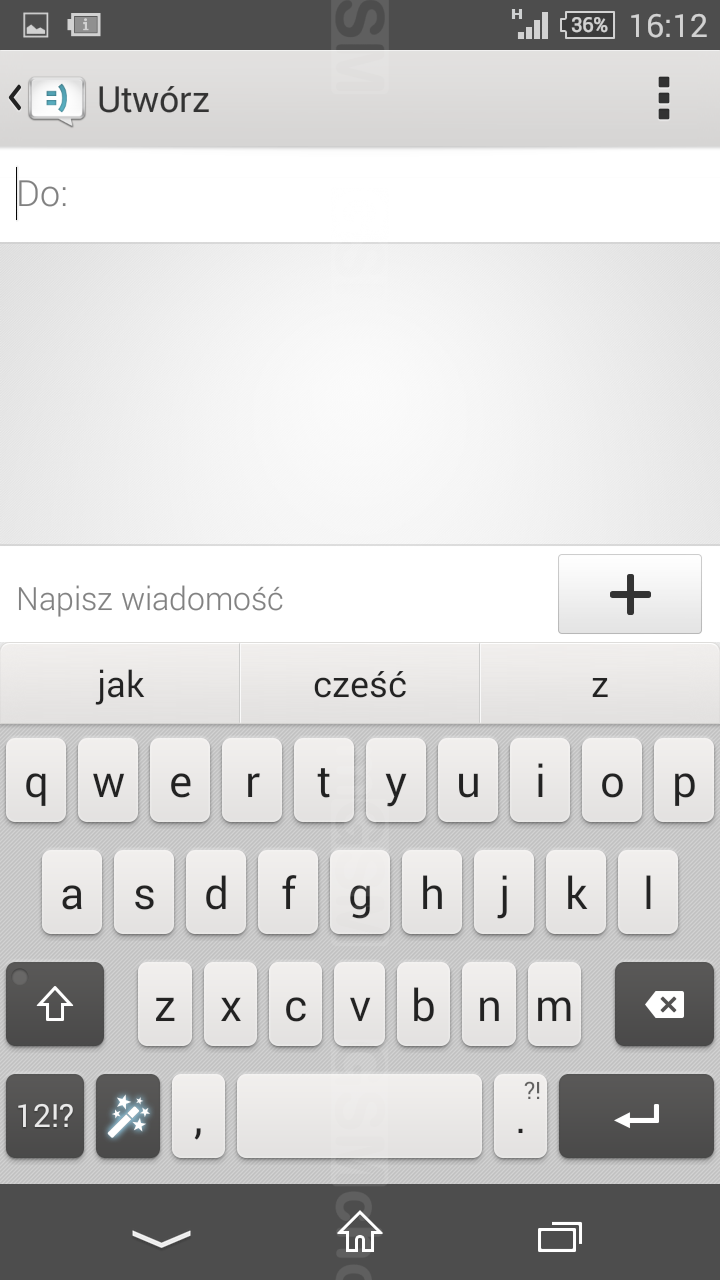Open the overflow menu
This screenshot has width=720, height=1280.
point(663,99)
